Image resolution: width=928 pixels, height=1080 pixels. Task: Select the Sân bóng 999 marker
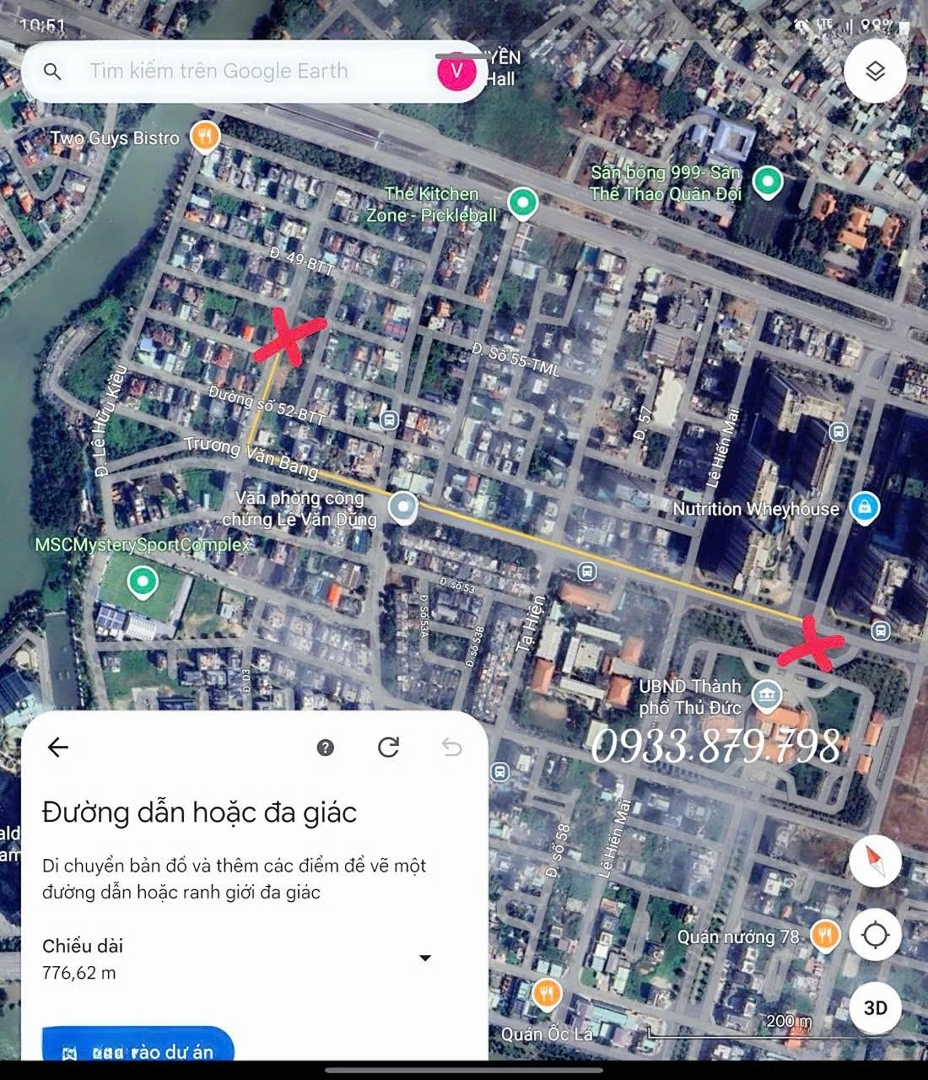tap(767, 181)
